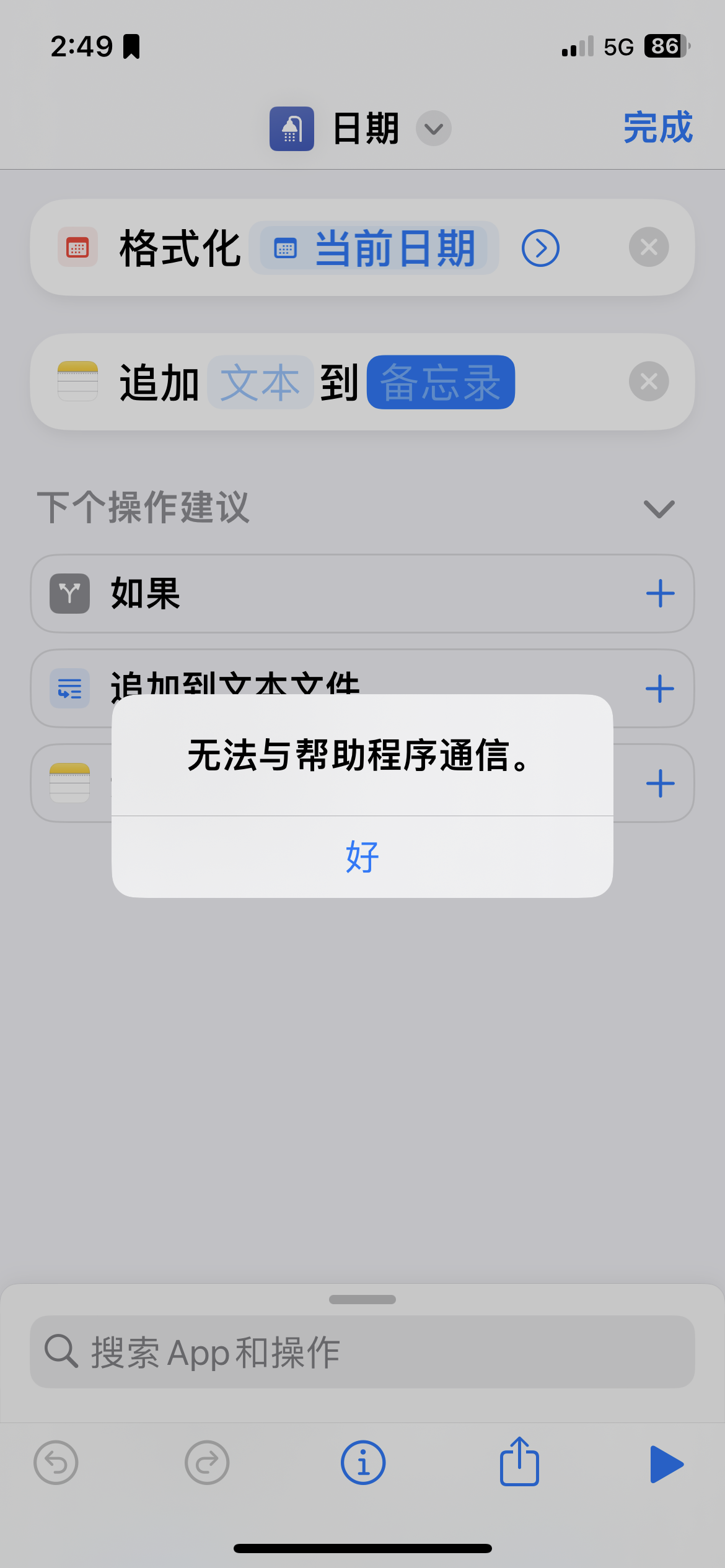Open the shortcut info details
The height and width of the screenshot is (1568, 725).
363,1463
